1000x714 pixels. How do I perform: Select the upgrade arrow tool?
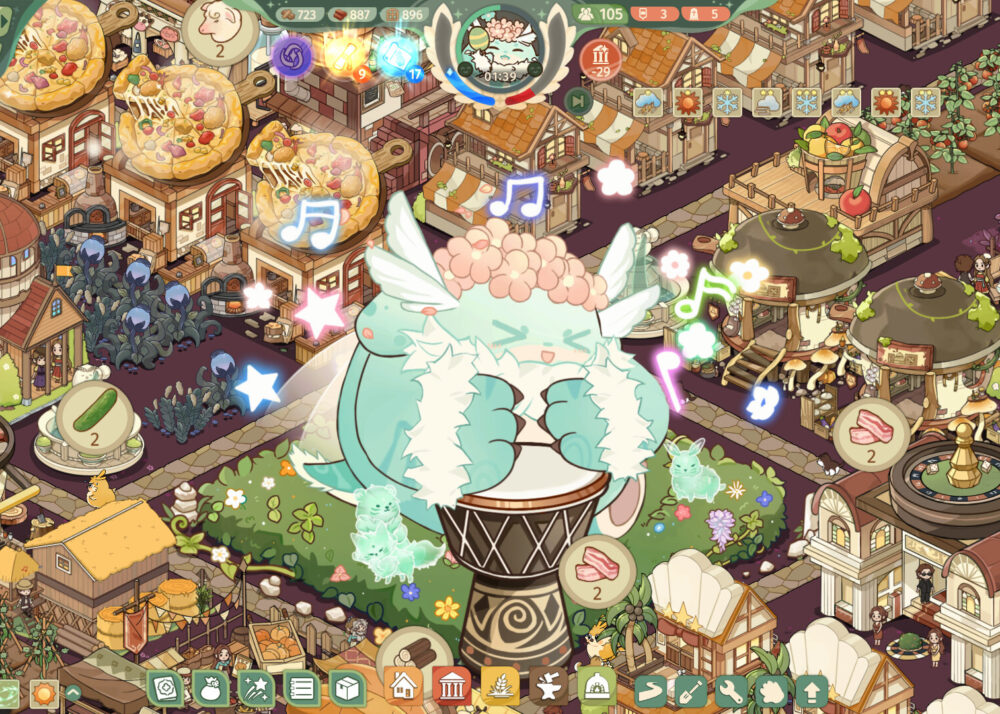811,690
